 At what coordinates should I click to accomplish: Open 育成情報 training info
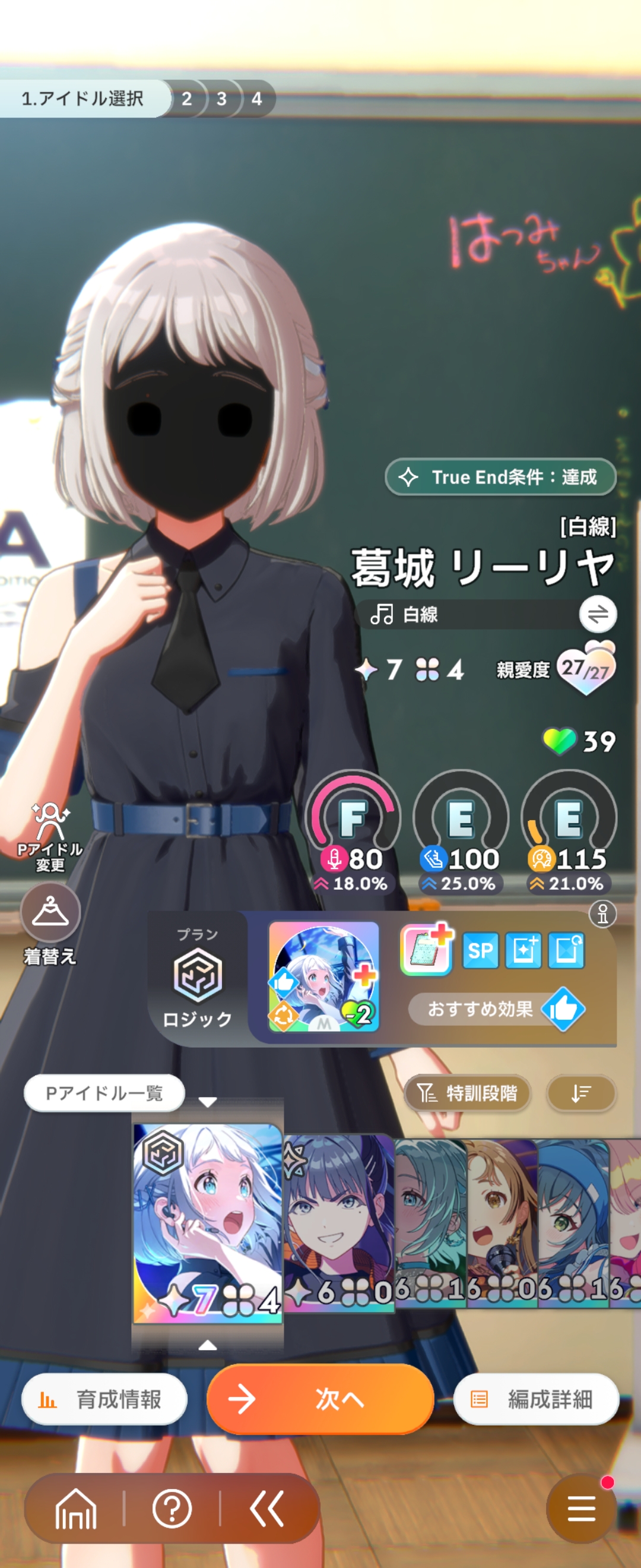point(104,1399)
